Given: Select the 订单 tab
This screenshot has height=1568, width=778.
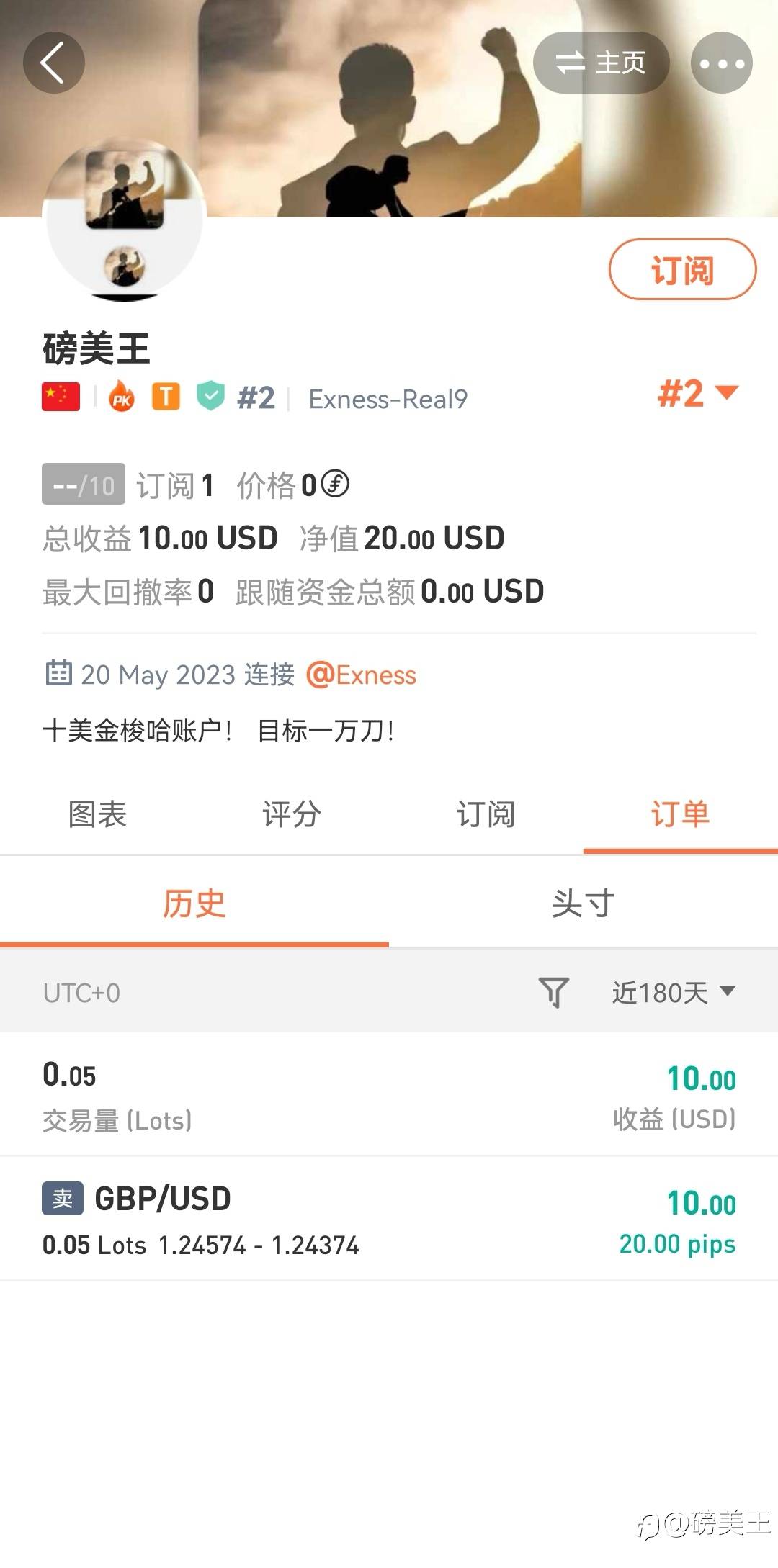Looking at the screenshot, I should (x=681, y=814).
